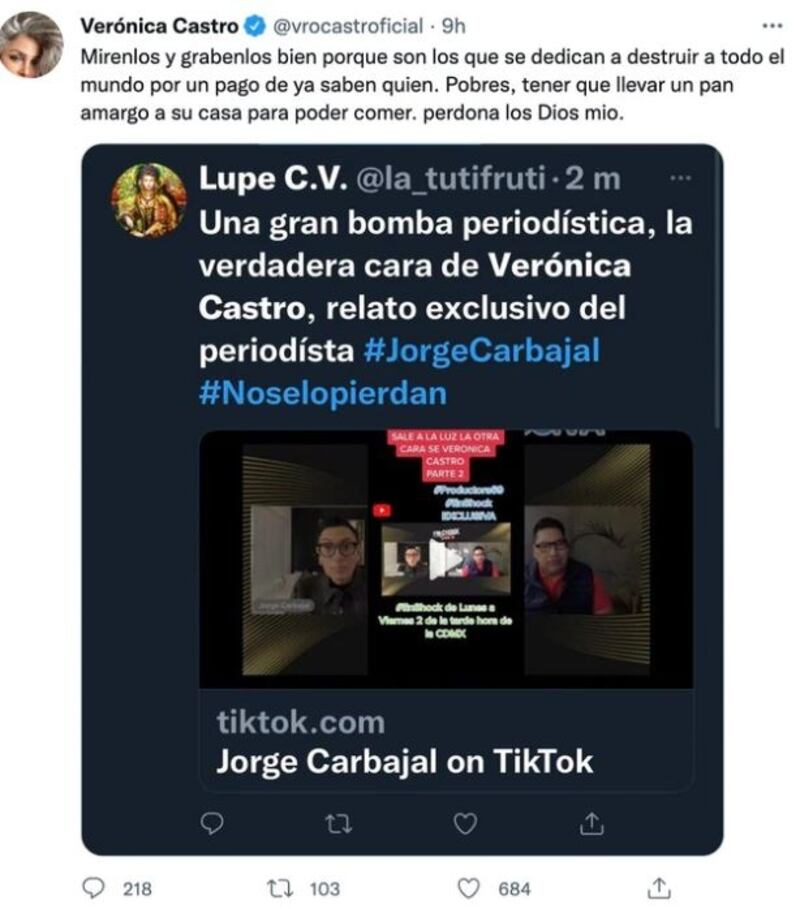Image resolution: width=800 pixels, height=909 pixels.
Task: Like the tweet with 684 likes
Action: 469,887
